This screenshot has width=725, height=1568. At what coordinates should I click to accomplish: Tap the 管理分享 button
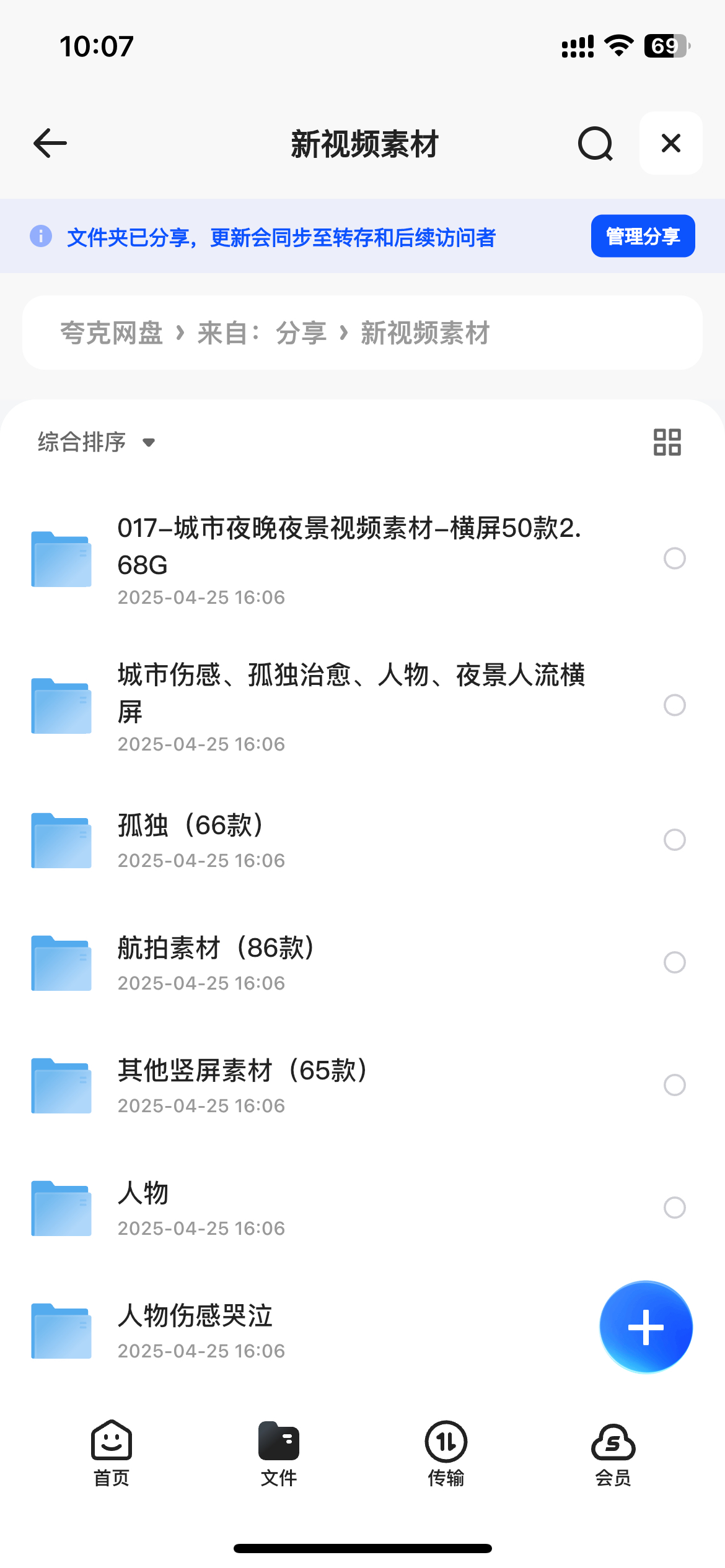[643, 236]
